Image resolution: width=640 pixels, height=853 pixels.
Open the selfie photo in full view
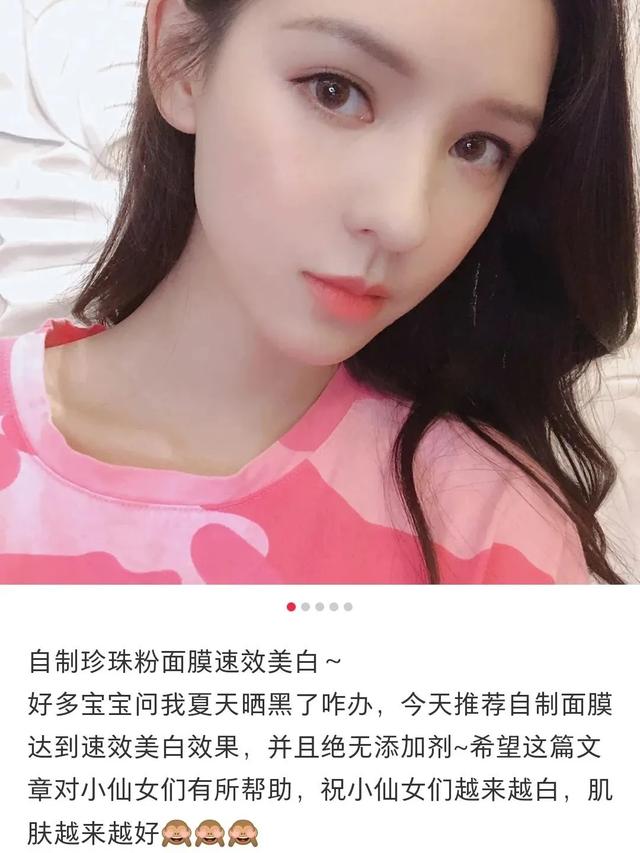320,290
